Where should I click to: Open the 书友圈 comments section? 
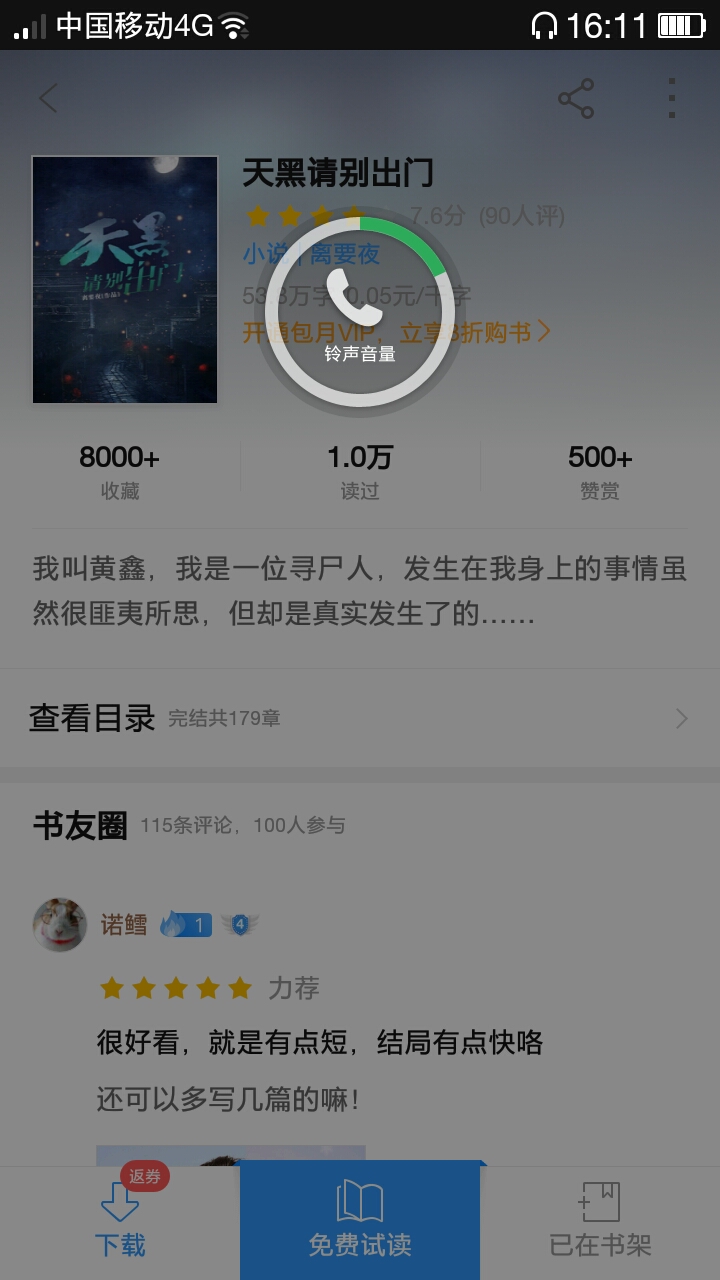pyautogui.click(x=80, y=826)
